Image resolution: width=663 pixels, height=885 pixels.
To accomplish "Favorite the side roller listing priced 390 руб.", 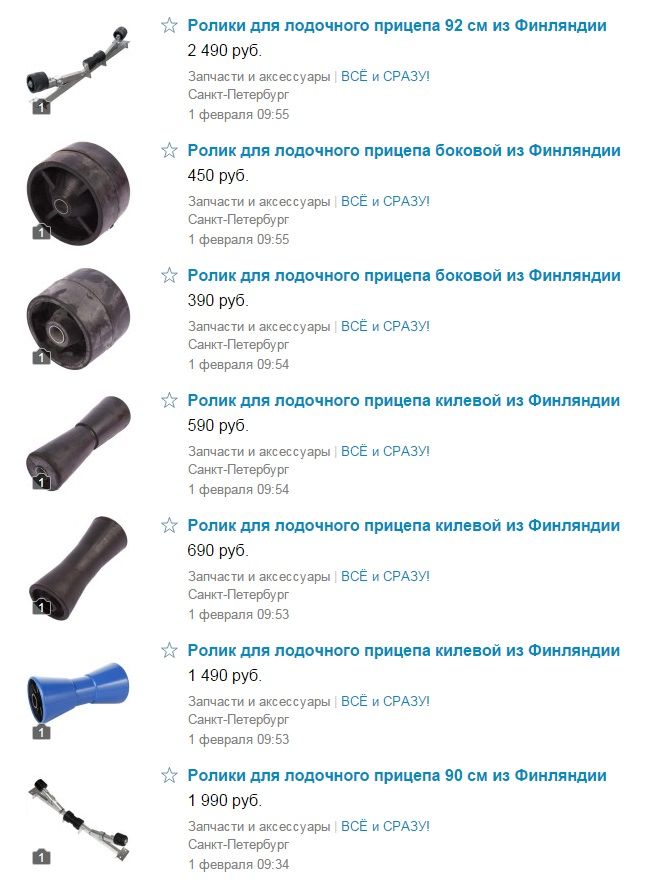I will coord(170,276).
